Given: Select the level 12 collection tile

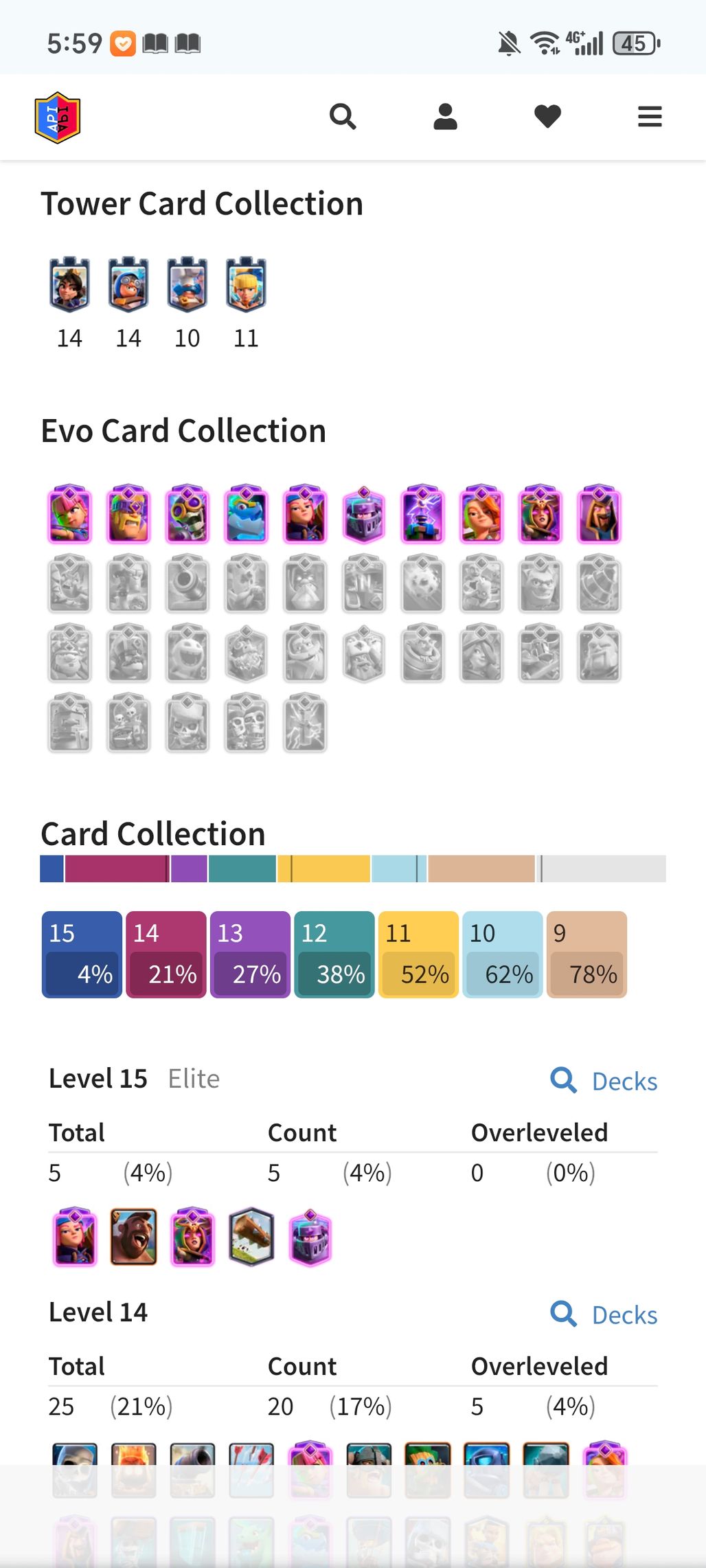Looking at the screenshot, I should pyautogui.click(x=334, y=954).
